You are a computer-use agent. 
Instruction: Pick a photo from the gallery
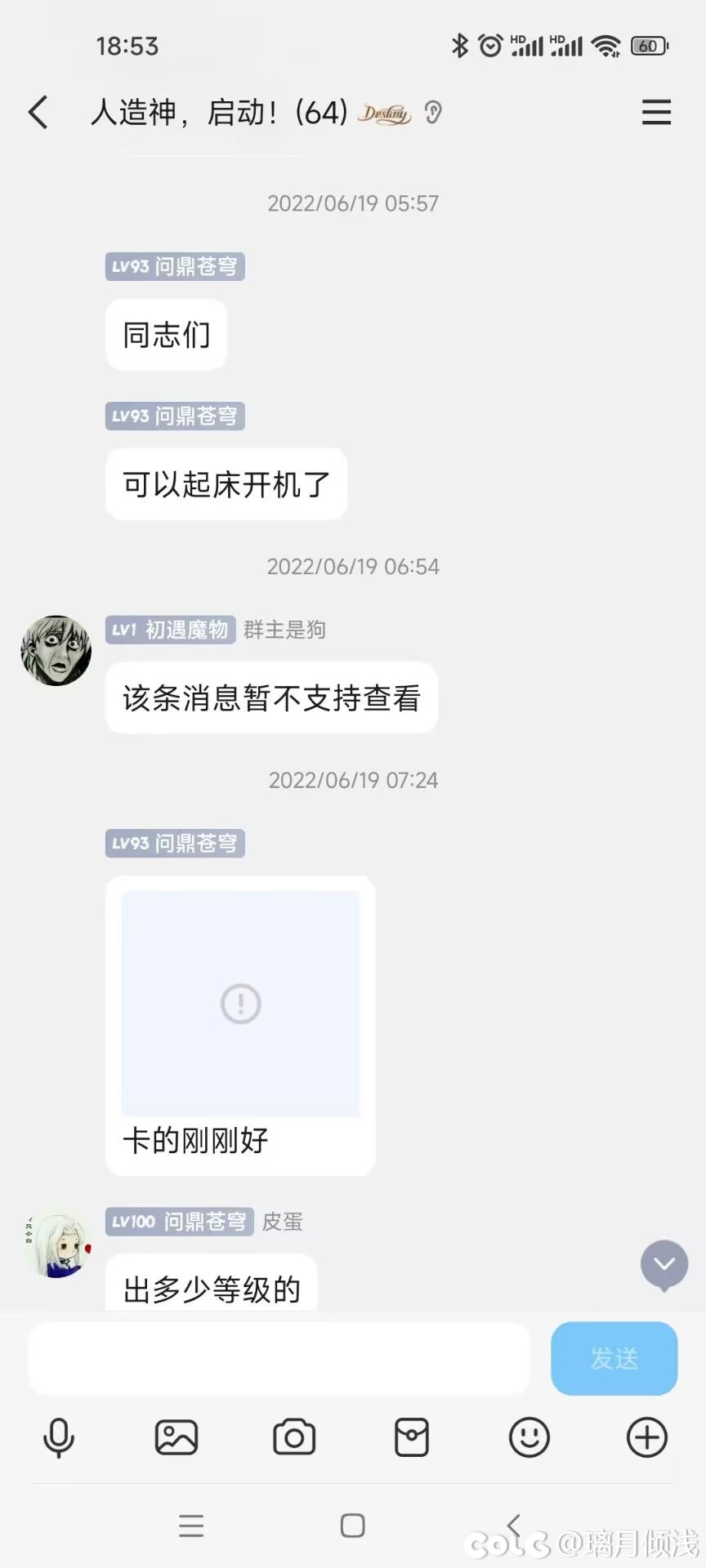(176, 1438)
